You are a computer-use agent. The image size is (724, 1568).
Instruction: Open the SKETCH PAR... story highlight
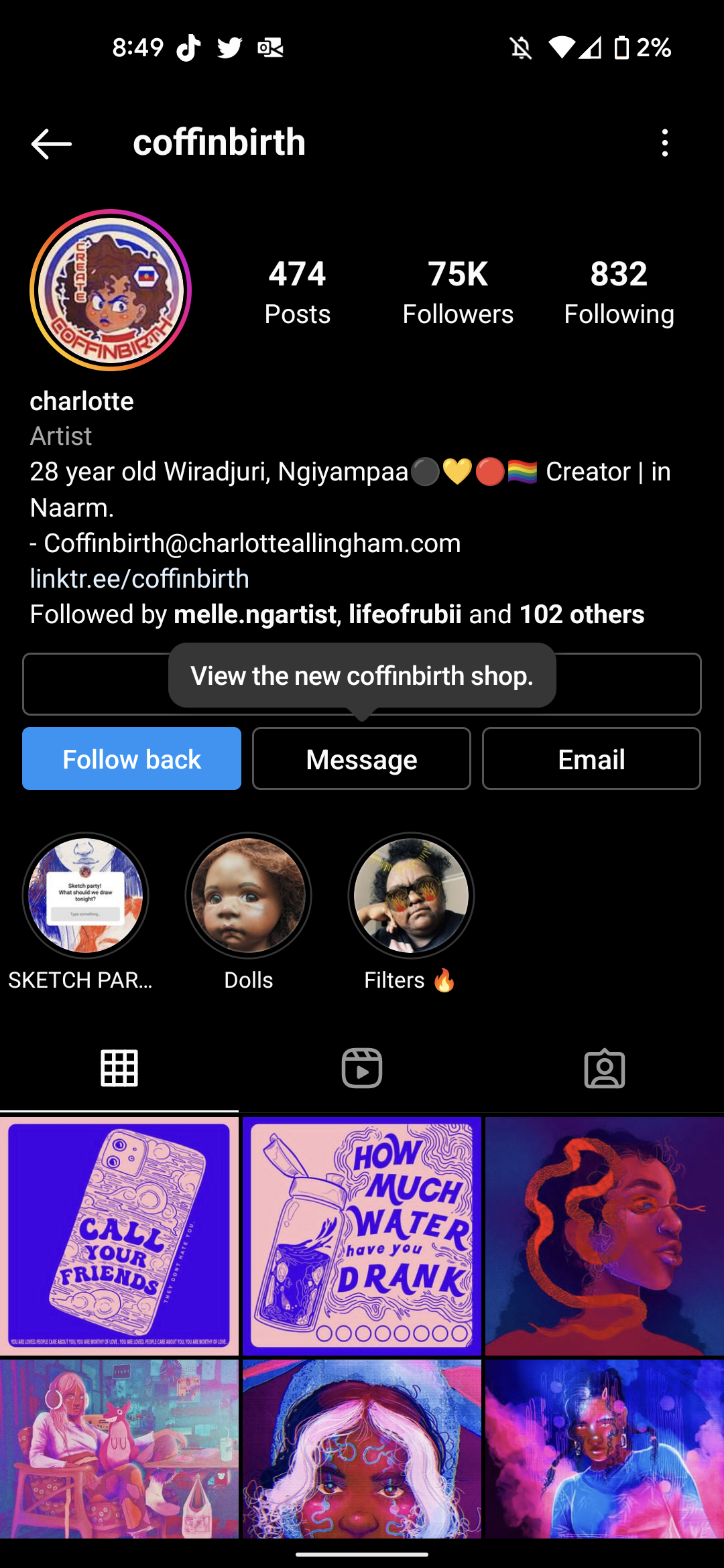(x=85, y=895)
